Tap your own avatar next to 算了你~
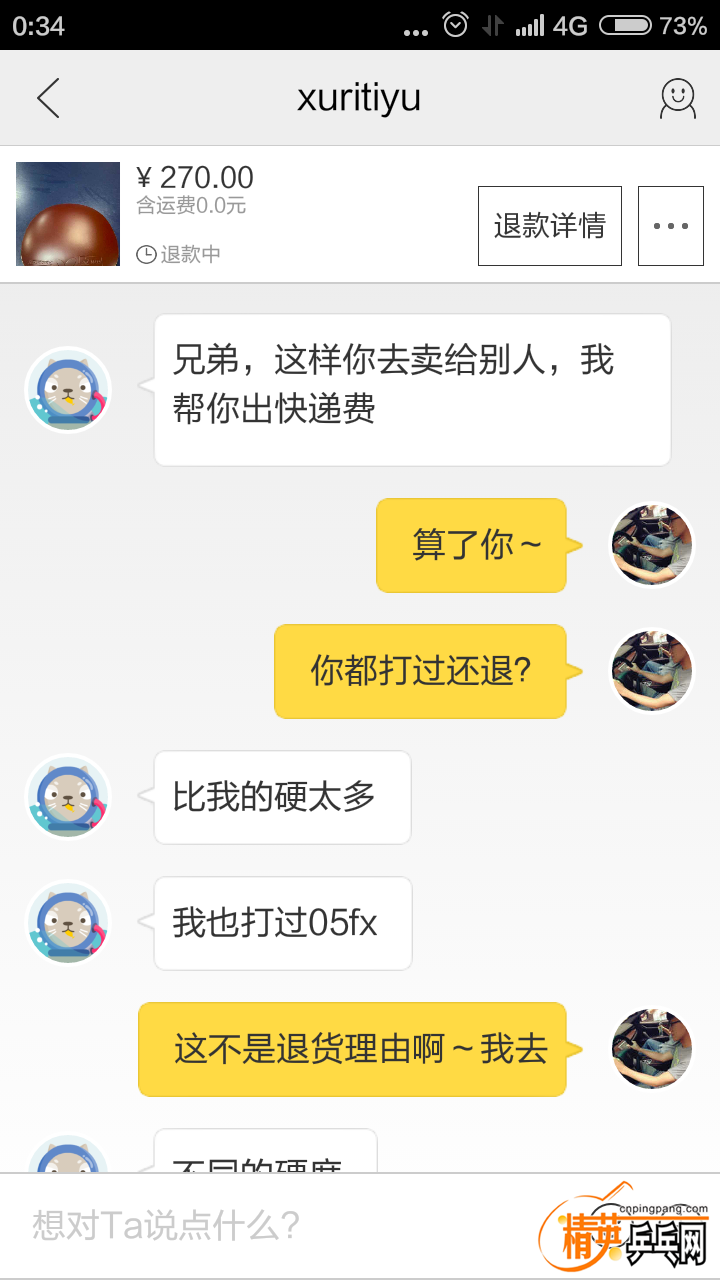Screen dimensions: 720x1280 pos(650,543)
